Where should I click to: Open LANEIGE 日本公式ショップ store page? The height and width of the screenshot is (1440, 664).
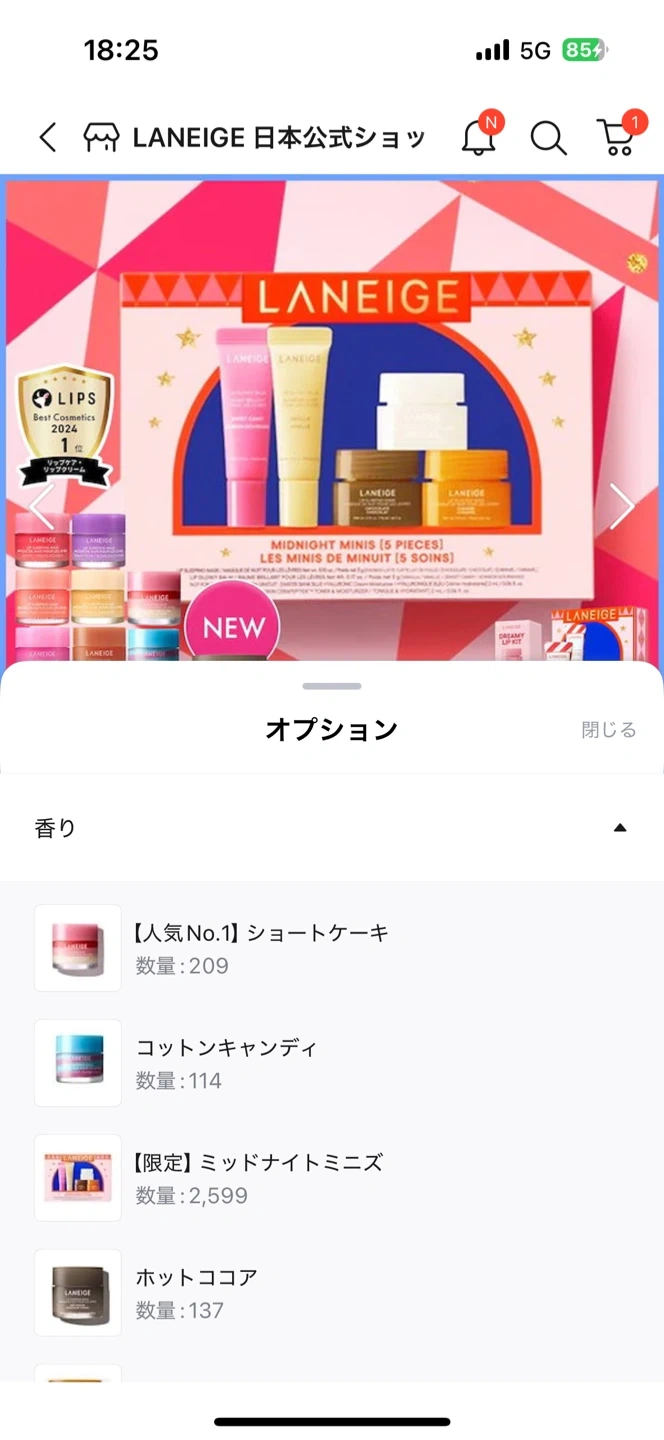coord(256,138)
